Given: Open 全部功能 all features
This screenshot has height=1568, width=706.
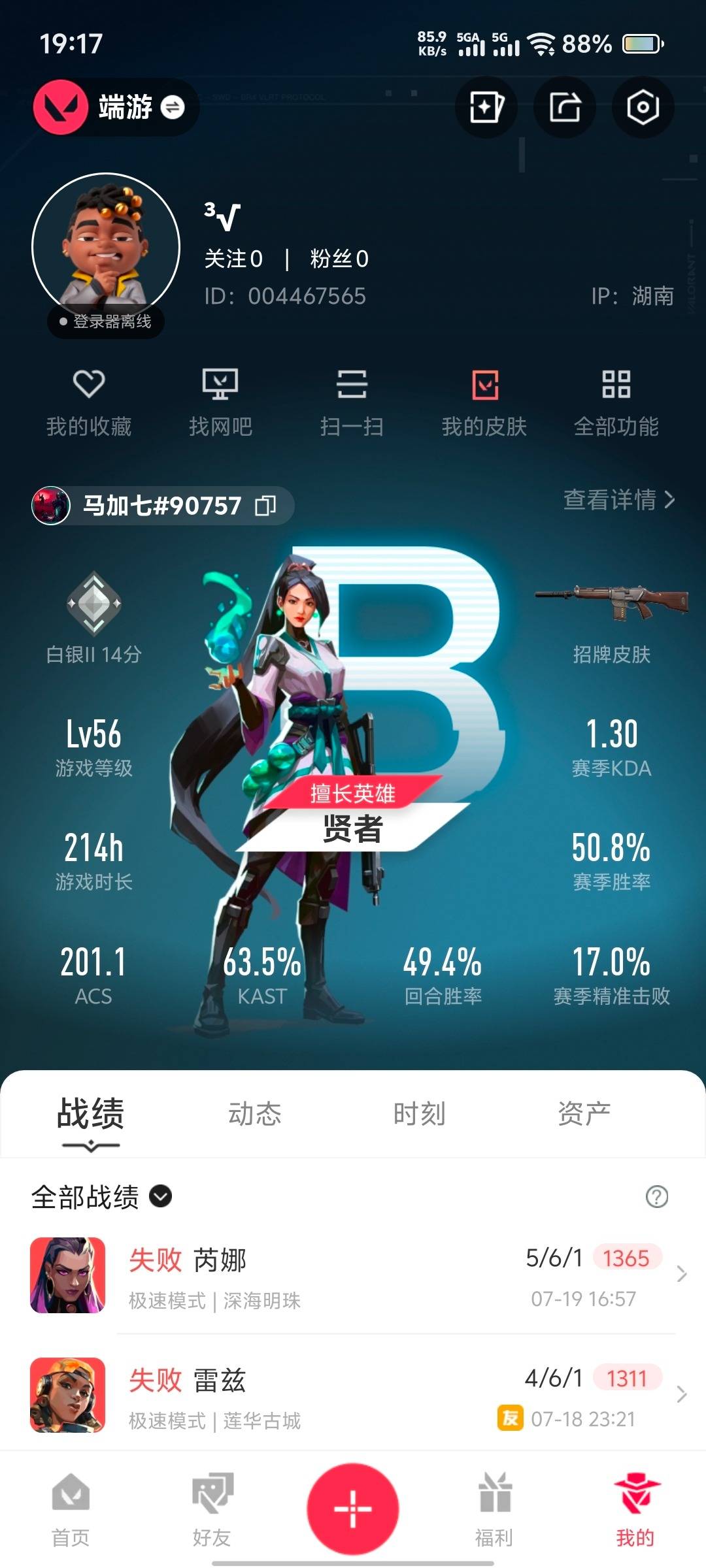Looking at the screenshot, I should (x=616, y=402).
